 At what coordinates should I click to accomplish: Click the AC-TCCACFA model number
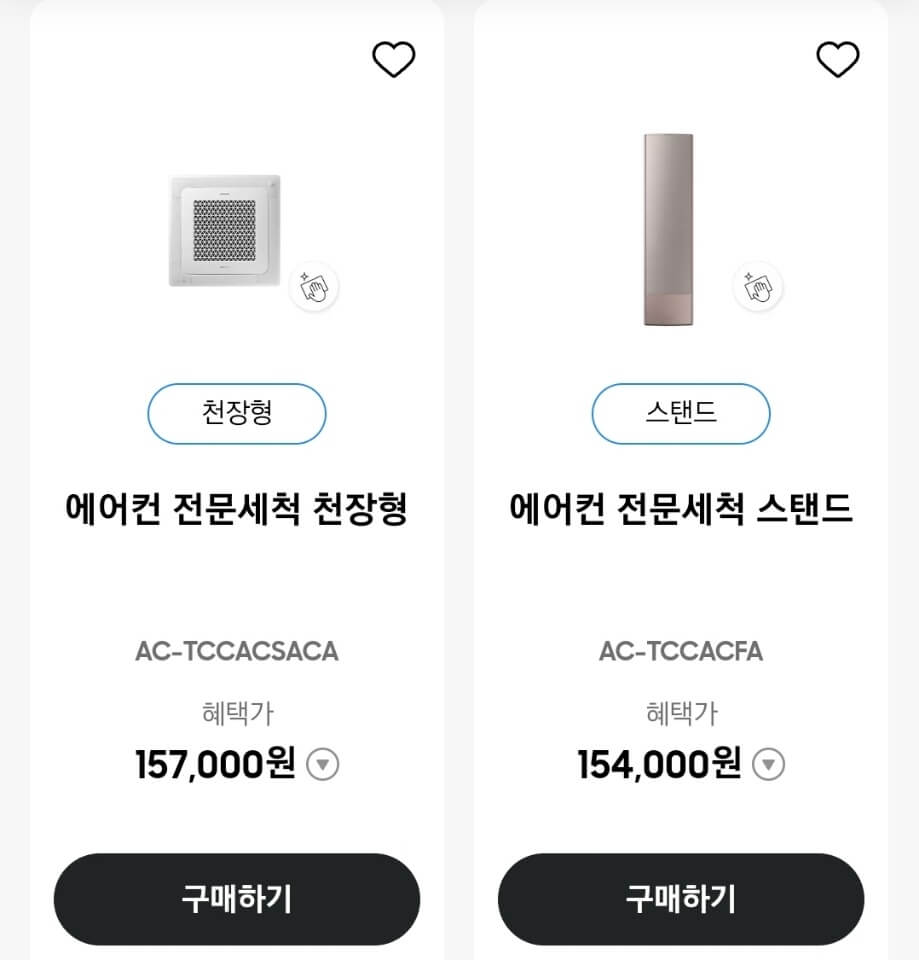pyautogui.click(x=680, y=651)
